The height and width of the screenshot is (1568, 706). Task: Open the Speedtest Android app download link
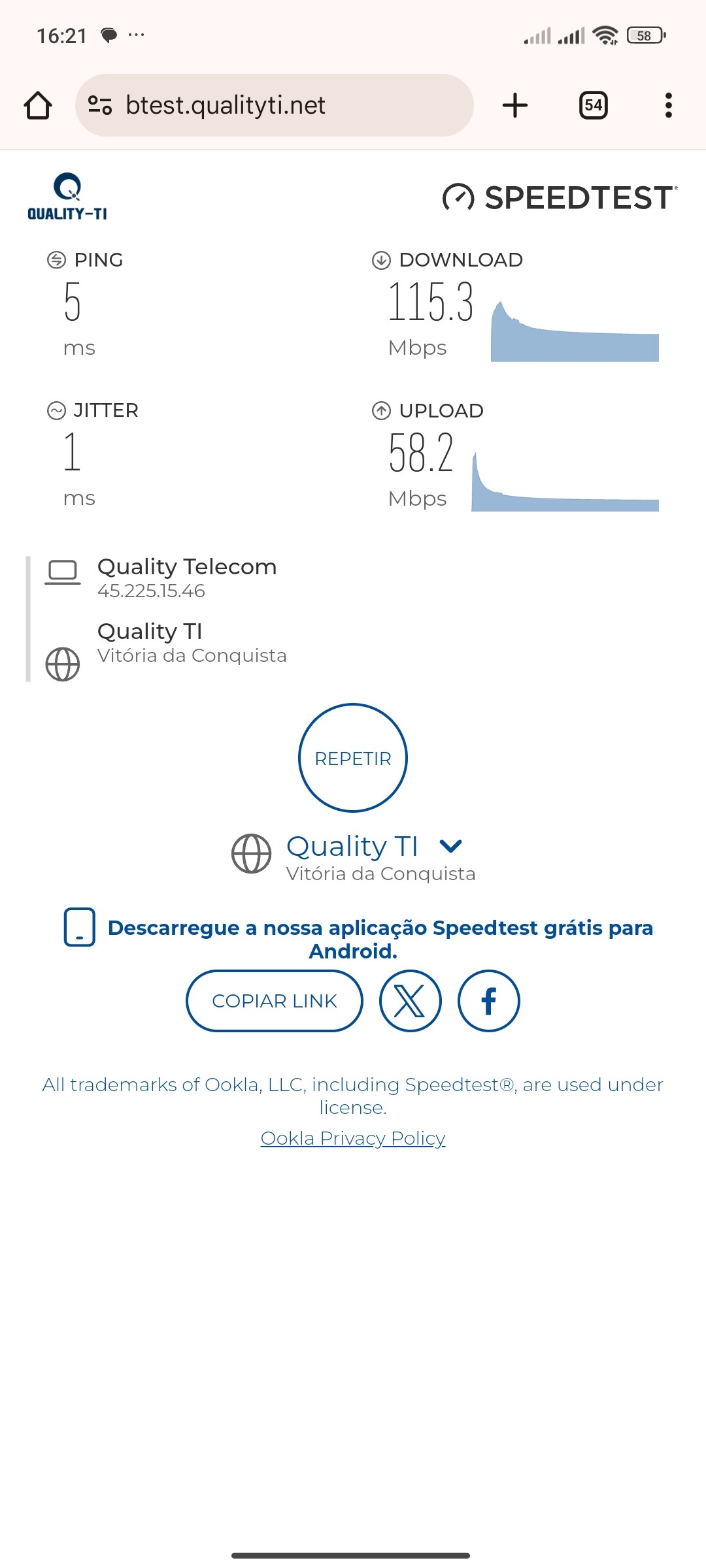coord(379,939)
